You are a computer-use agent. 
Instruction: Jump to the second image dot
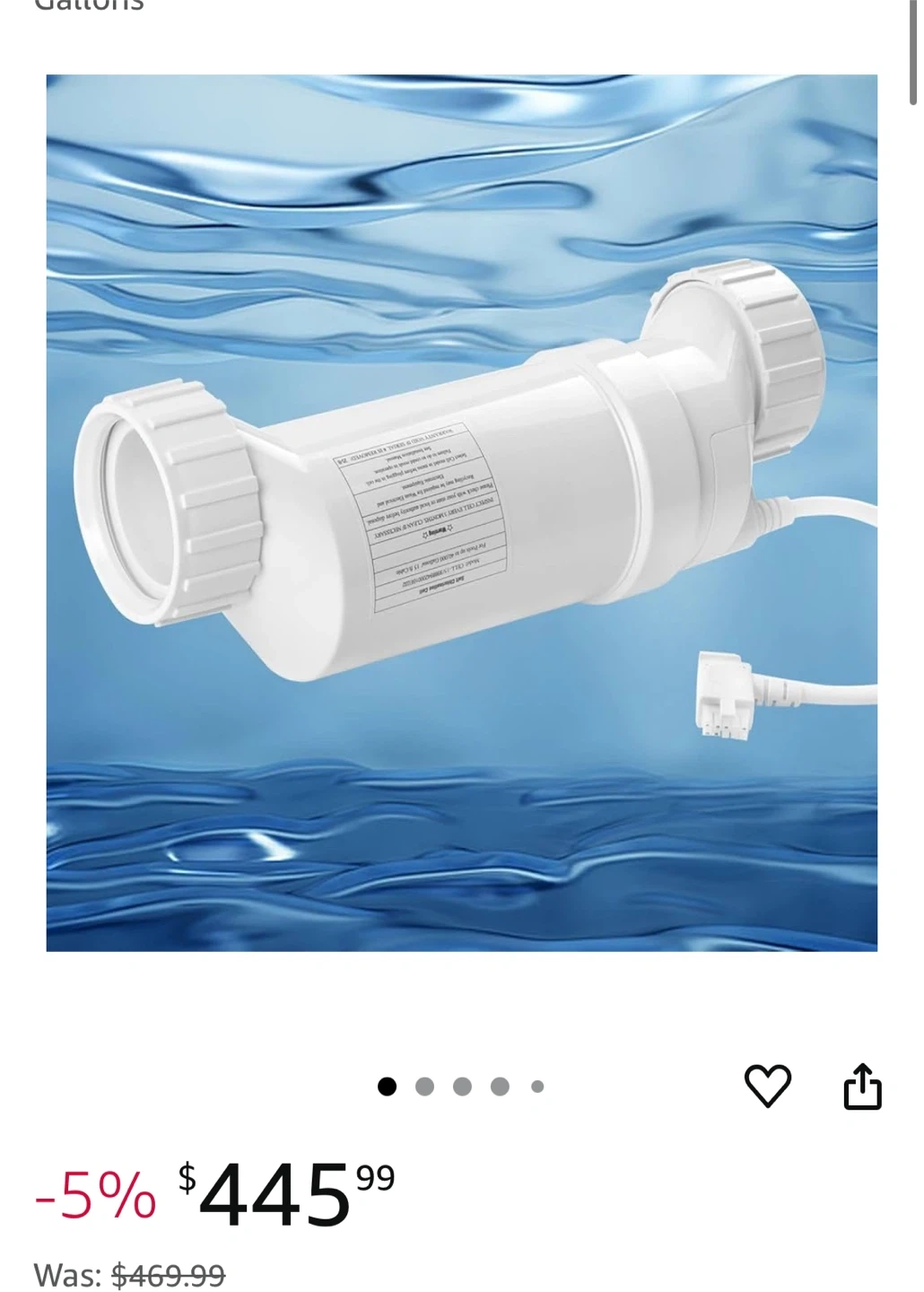pyautogui.click(x=424, y=1087)
